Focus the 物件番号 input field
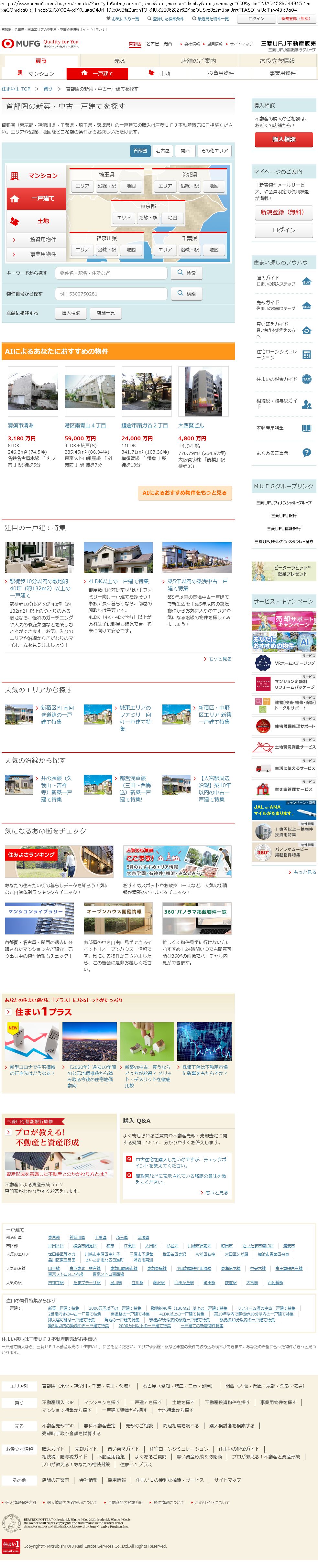The width and height of the screenshot is (318, 1568). 112,293
